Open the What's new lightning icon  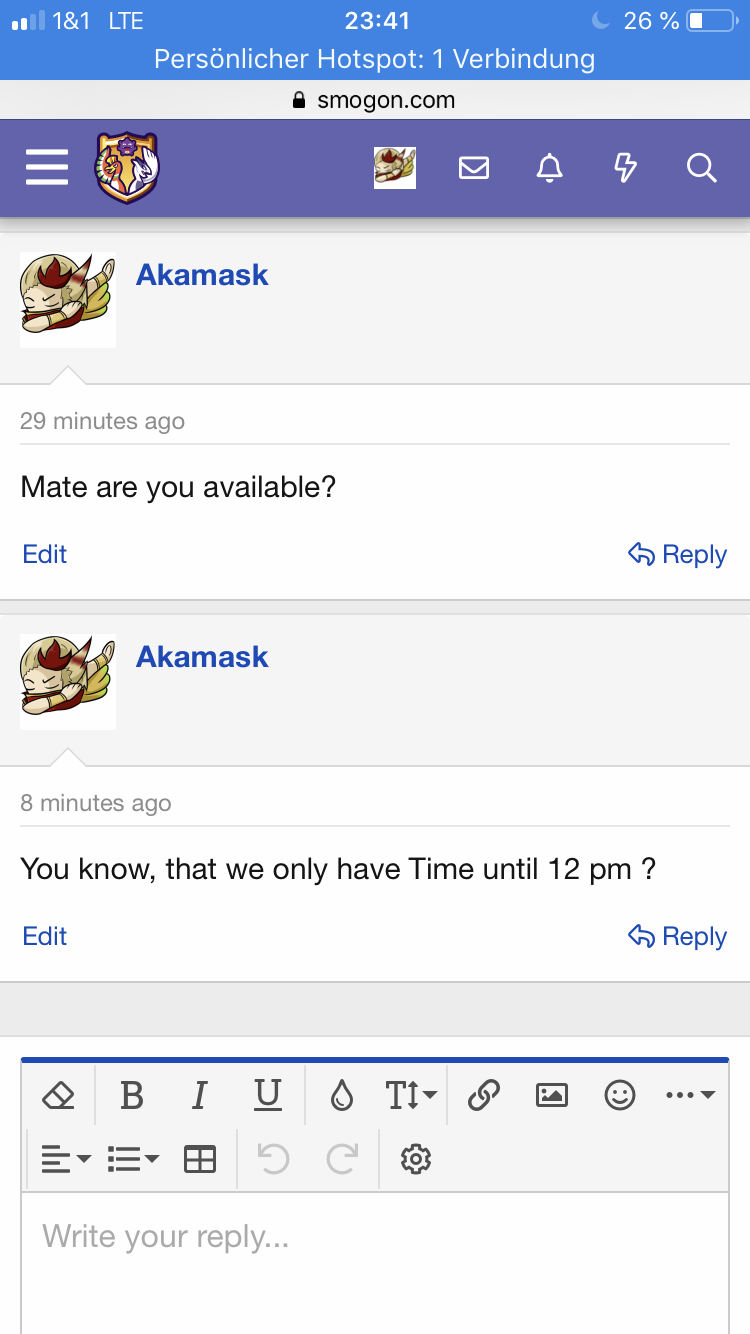(625, 168)
